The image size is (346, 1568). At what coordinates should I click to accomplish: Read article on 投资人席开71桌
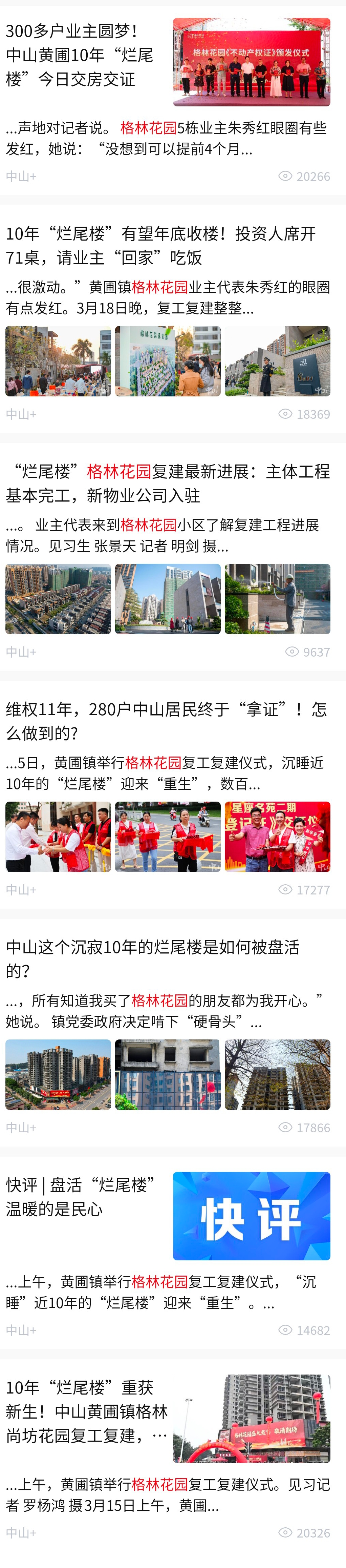tap(160, 245)
